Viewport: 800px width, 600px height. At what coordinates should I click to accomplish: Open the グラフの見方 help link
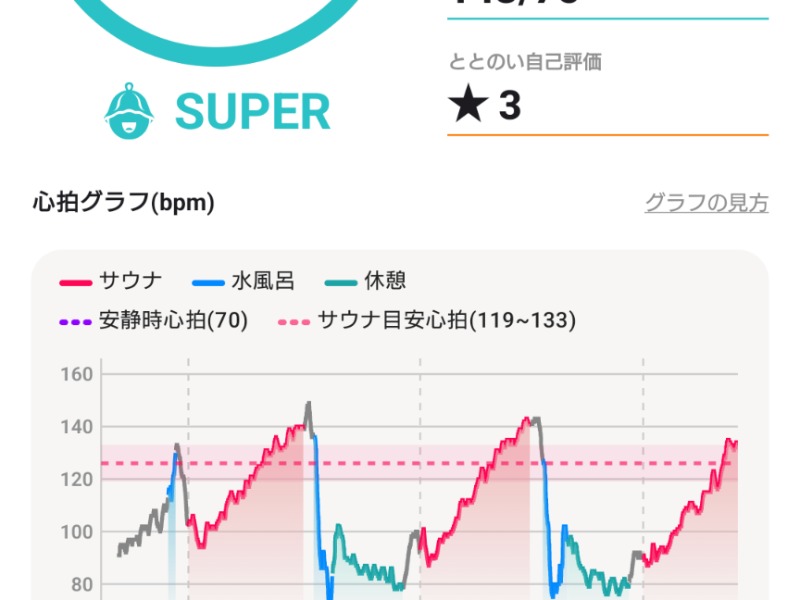(x=706, y=203)
